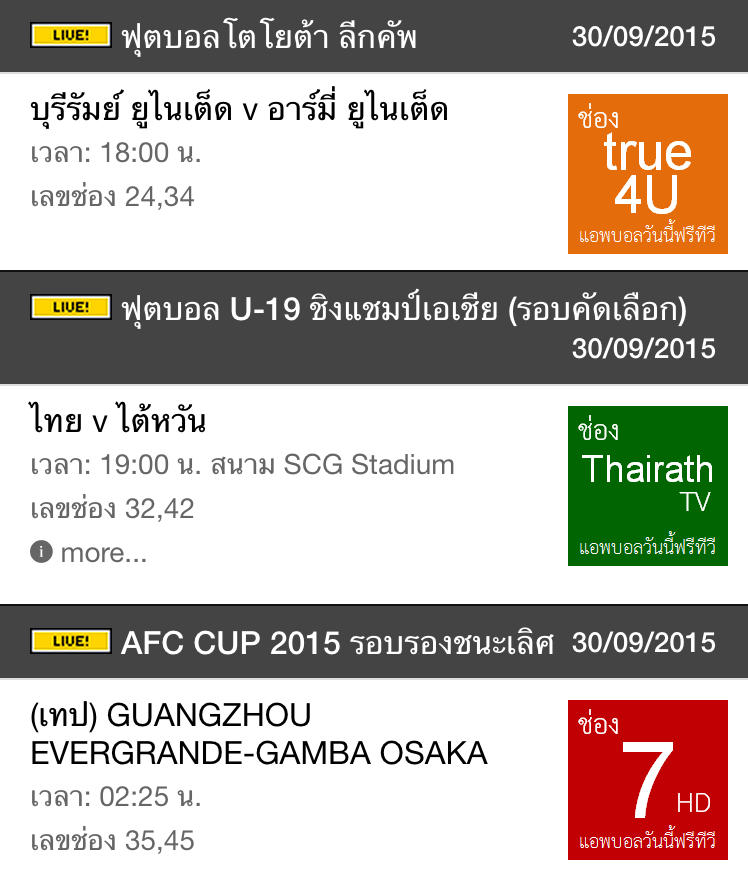Tap the 7 HD channel tile
Viewport: 748px width, 892px height.
pyautogui.click(x=647, y=780)
